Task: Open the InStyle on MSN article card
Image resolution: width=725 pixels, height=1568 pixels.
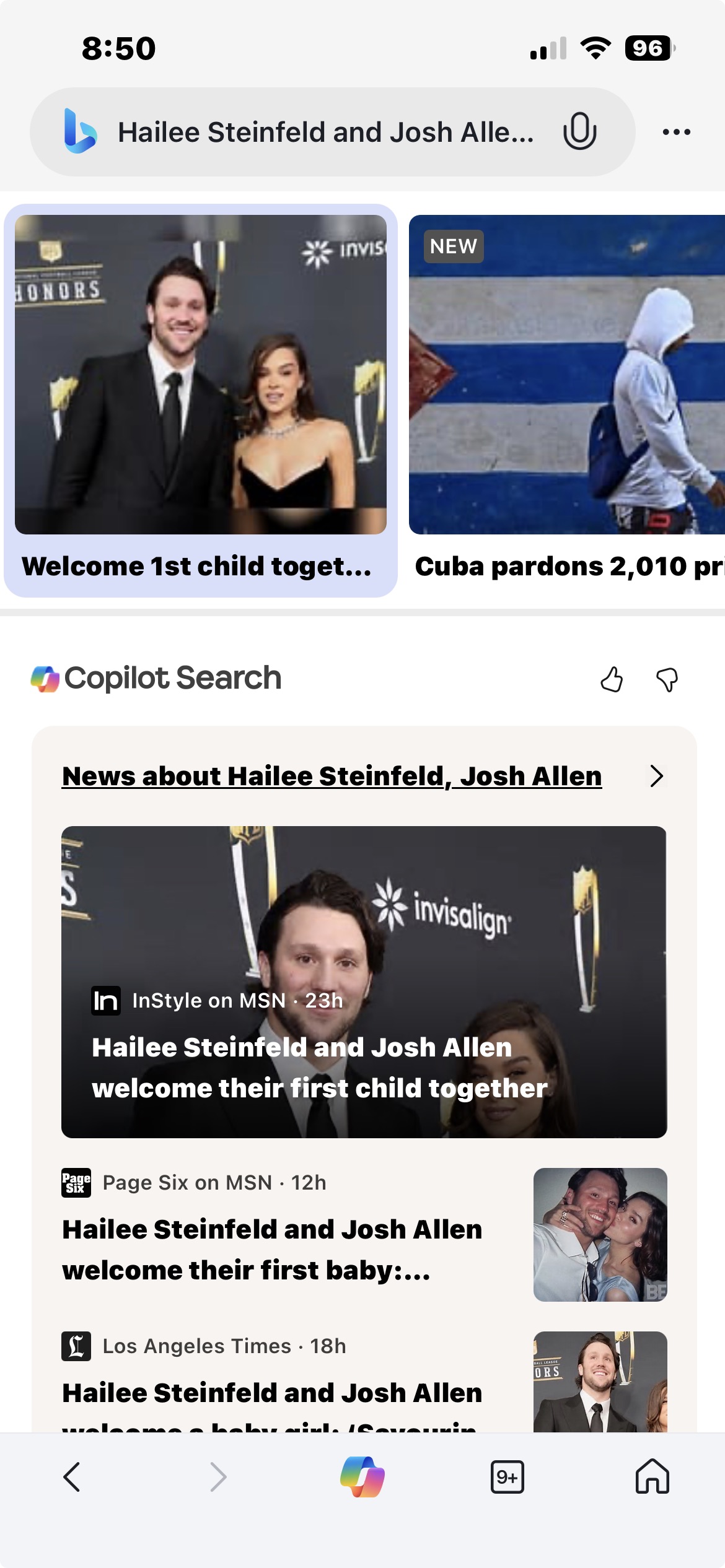Action: click(x=364, y=982)
